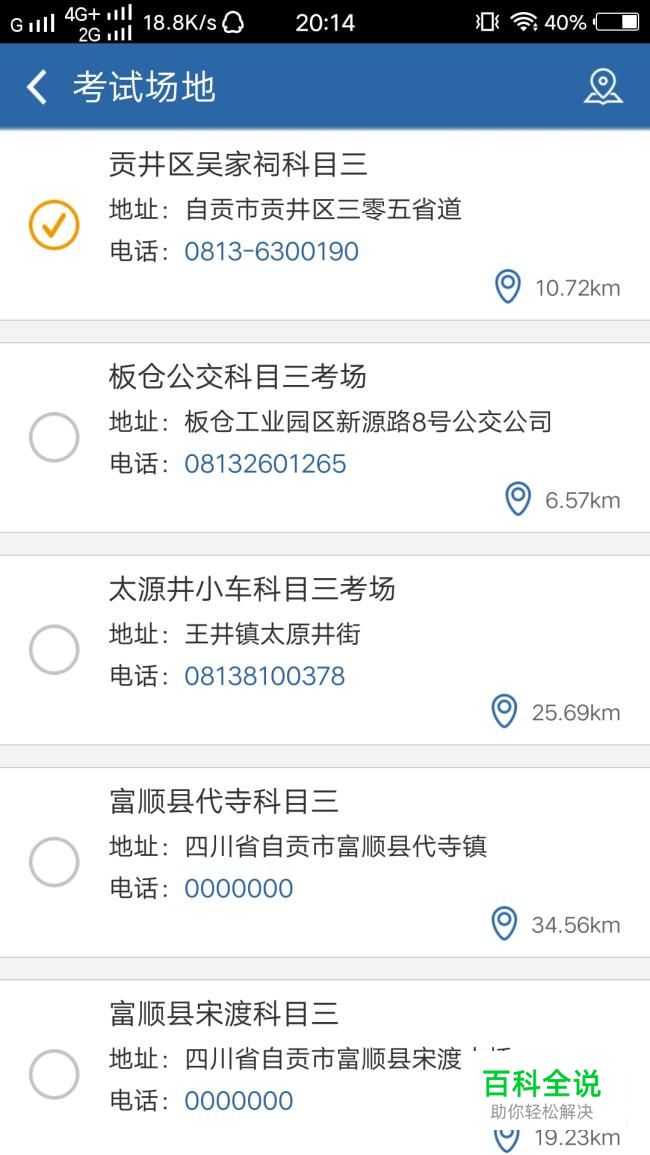The height and width of the screenshot is (1155, 650).
Task: Select 太源井小车科目三考场 radio button
Action: pos(54,650)
